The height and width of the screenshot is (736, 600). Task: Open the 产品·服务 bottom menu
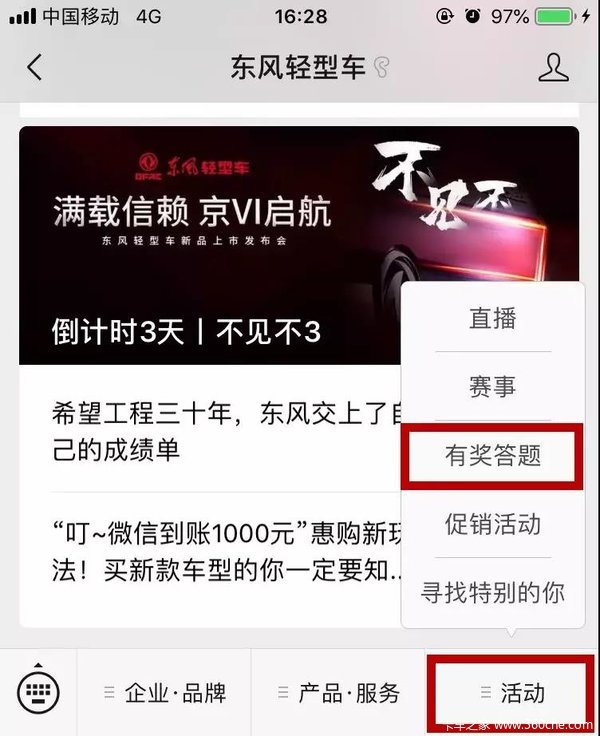click(338, 693)
